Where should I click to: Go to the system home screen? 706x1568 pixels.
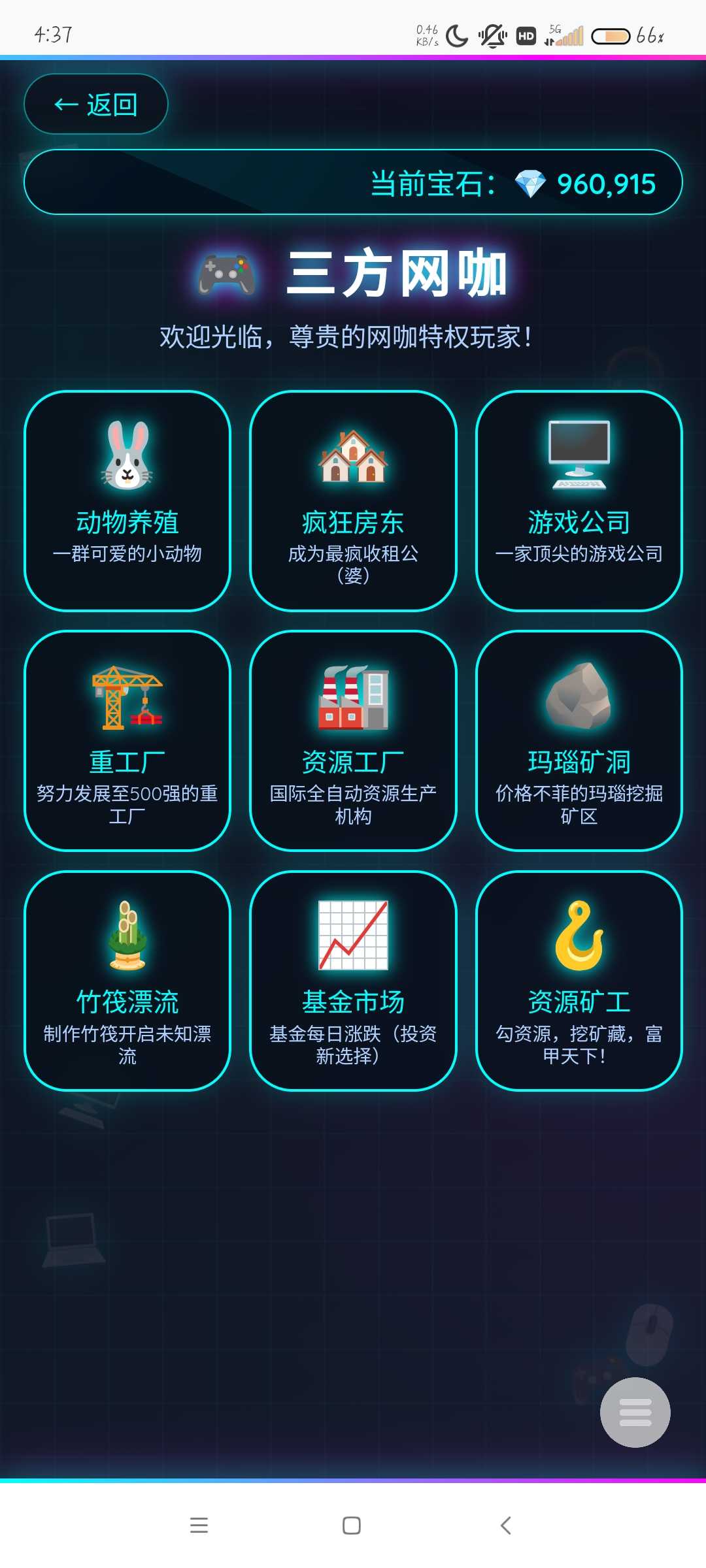point(352,1526)
